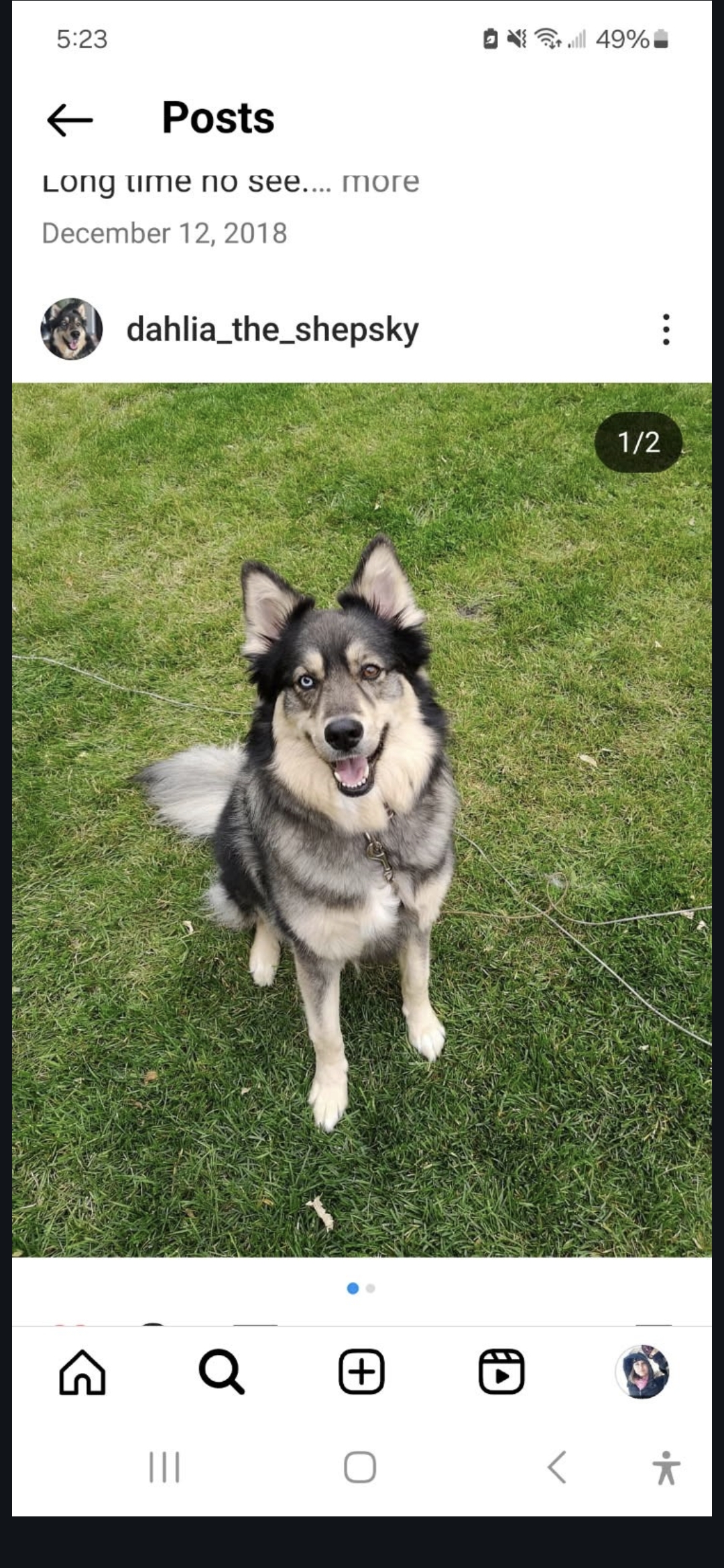Open dahlia_the_shepsky profile picture
Viewport: 724px width, 1568px height.
coord(72,329)
